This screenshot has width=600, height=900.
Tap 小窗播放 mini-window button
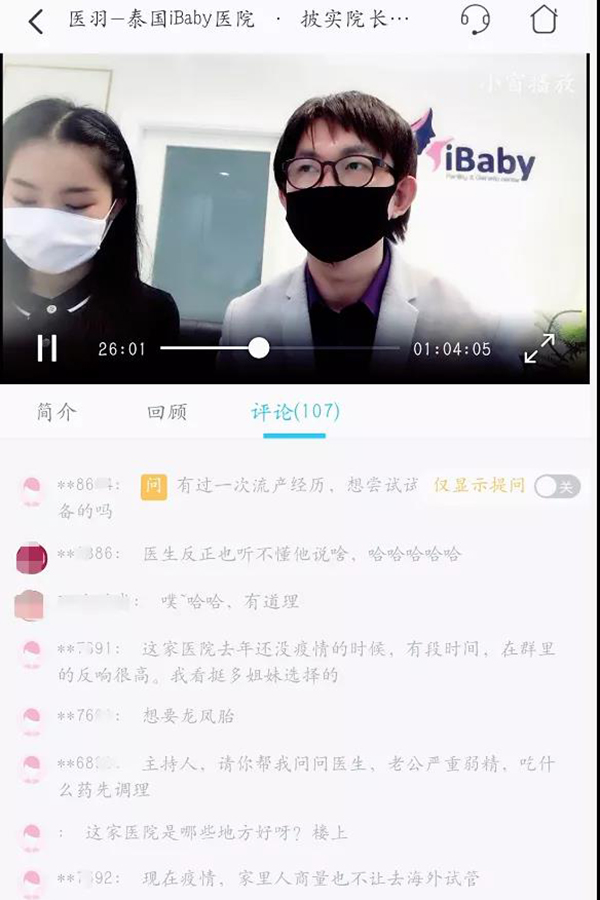[x=527, y=83]
